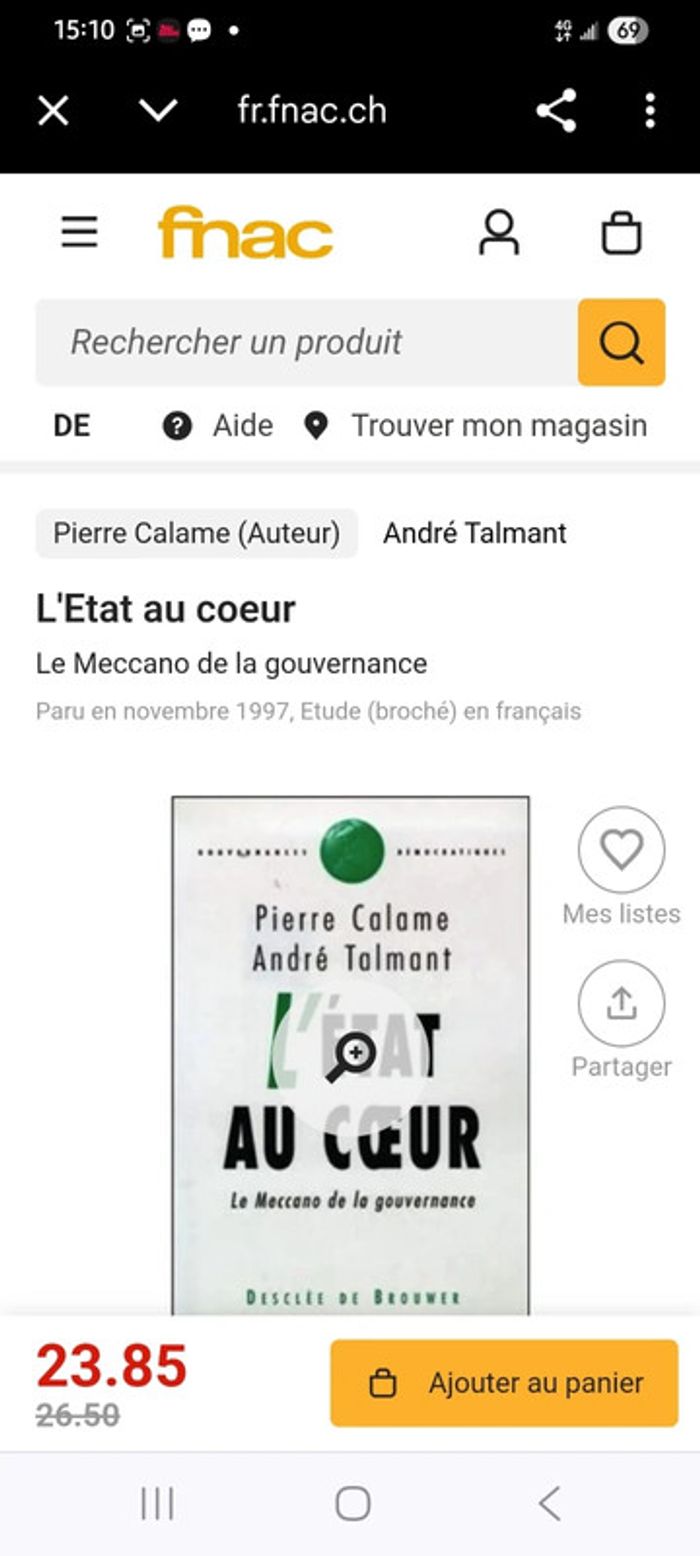
Task: Share the fr.fnac.ch page
Action: [x=556, y=110]
